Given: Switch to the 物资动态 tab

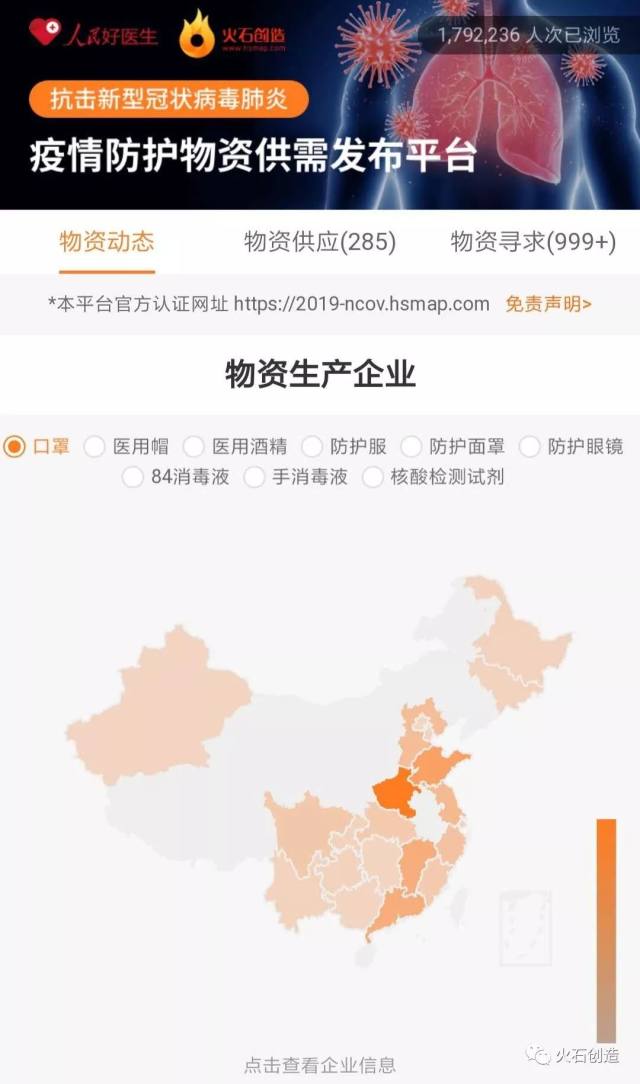Looking at the screenshot, I should (106, 242).
